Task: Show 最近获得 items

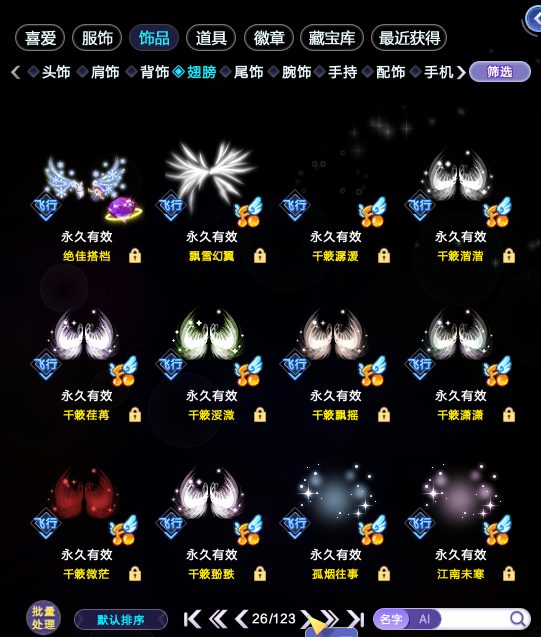Action: point(409,38)
